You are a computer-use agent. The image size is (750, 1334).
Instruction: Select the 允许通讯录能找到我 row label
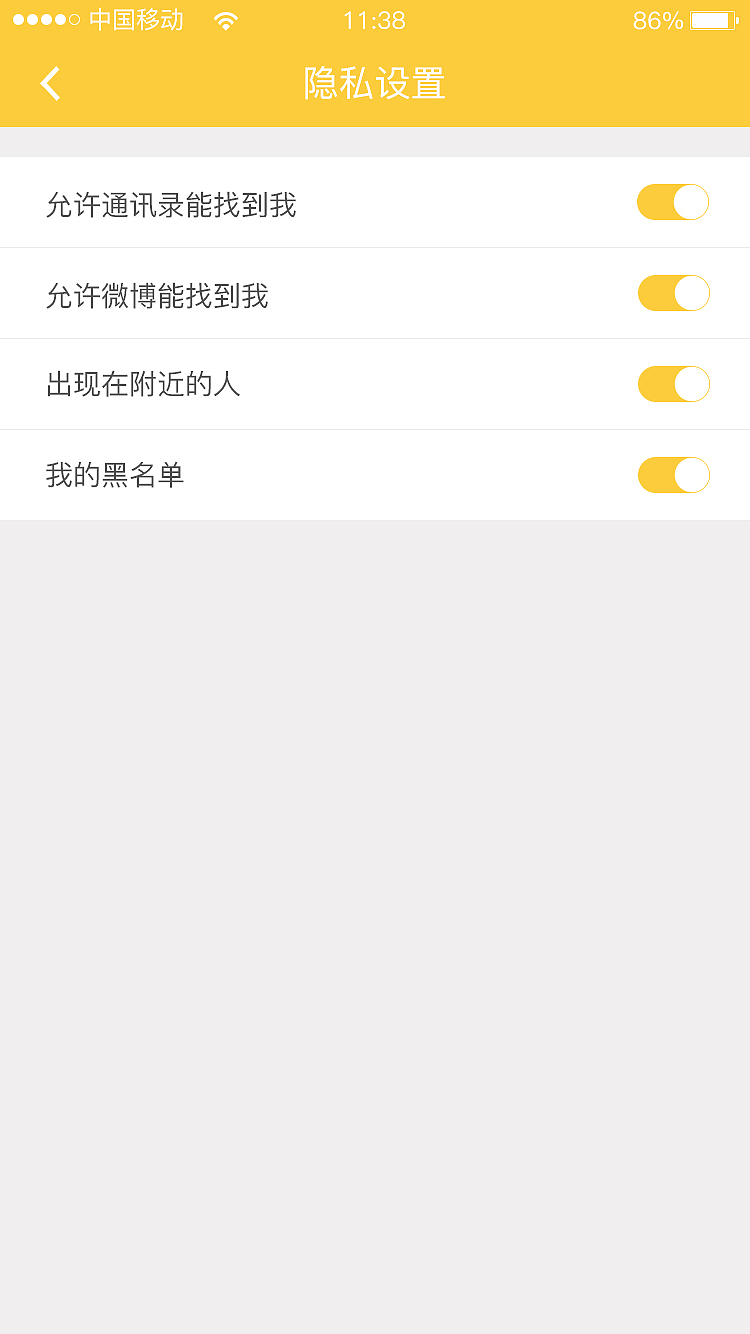[170, 202]
